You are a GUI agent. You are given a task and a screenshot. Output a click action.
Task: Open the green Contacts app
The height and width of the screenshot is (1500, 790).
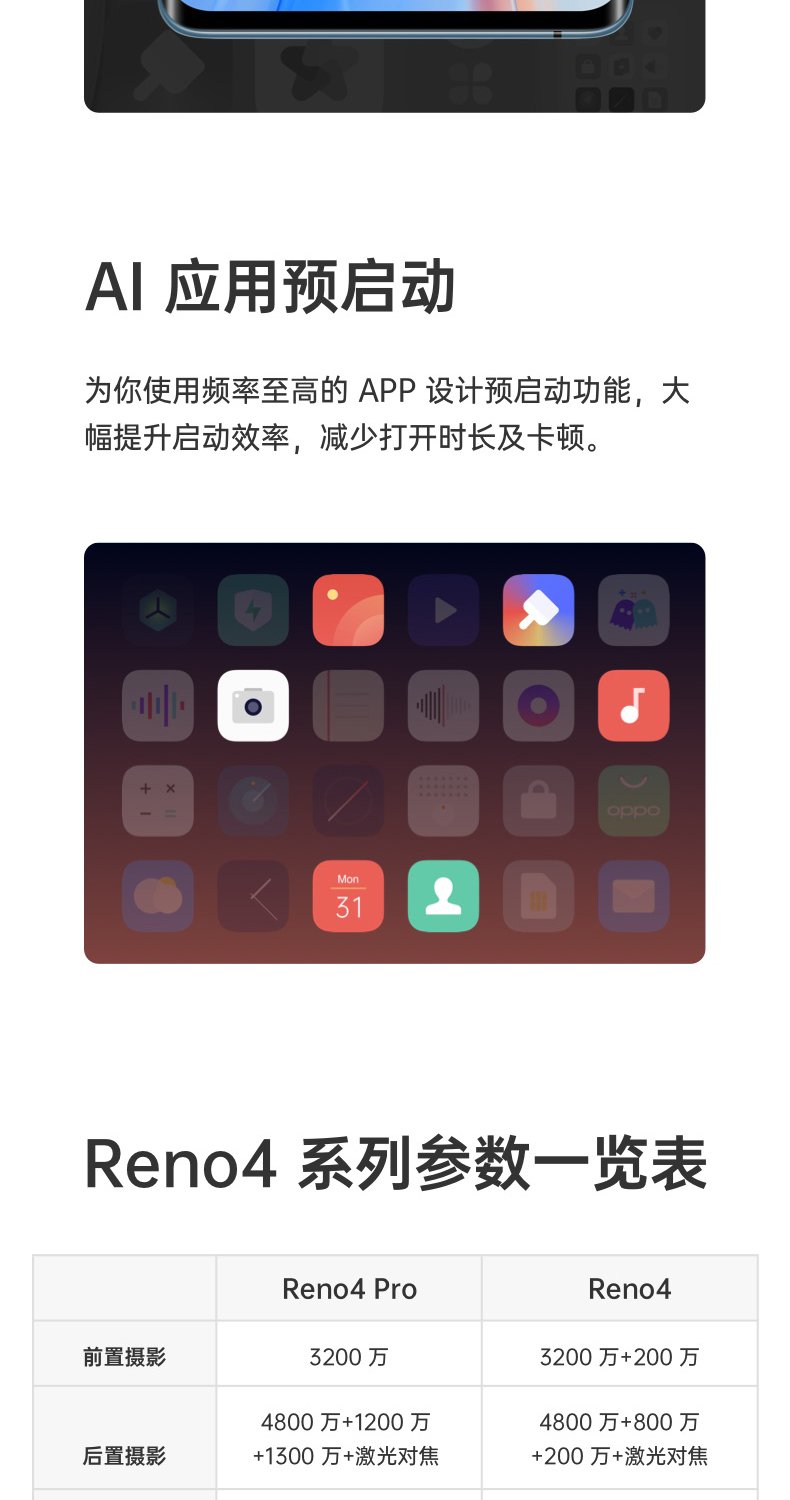[443, 896]
